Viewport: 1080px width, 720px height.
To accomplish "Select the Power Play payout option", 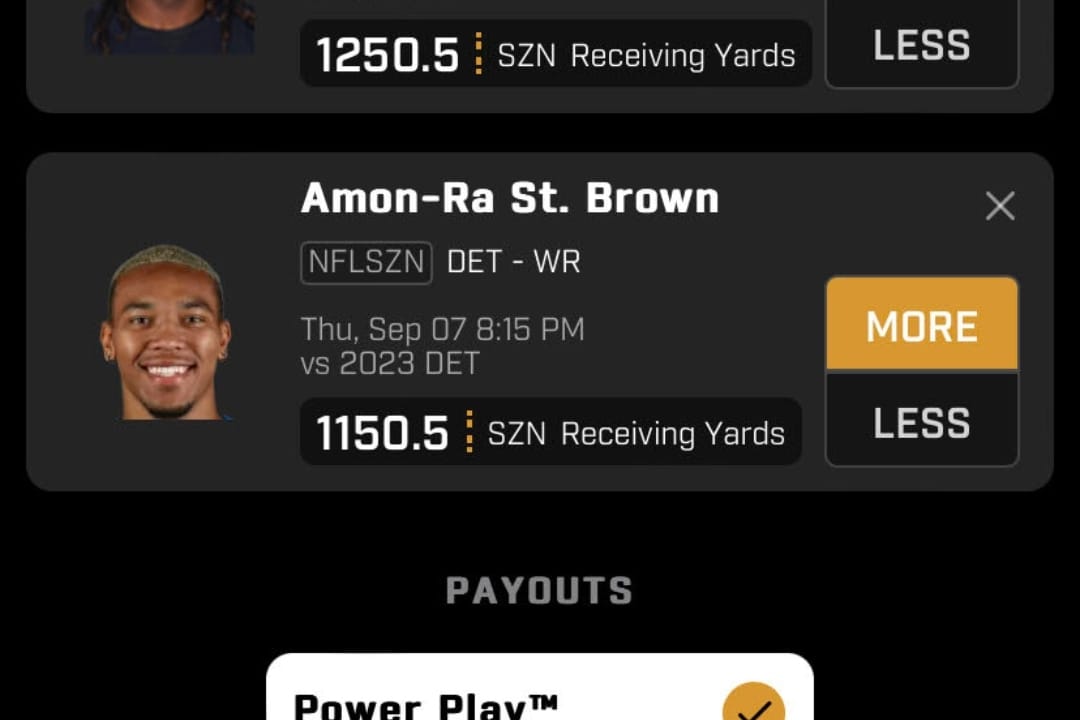I will click(540, 700).
